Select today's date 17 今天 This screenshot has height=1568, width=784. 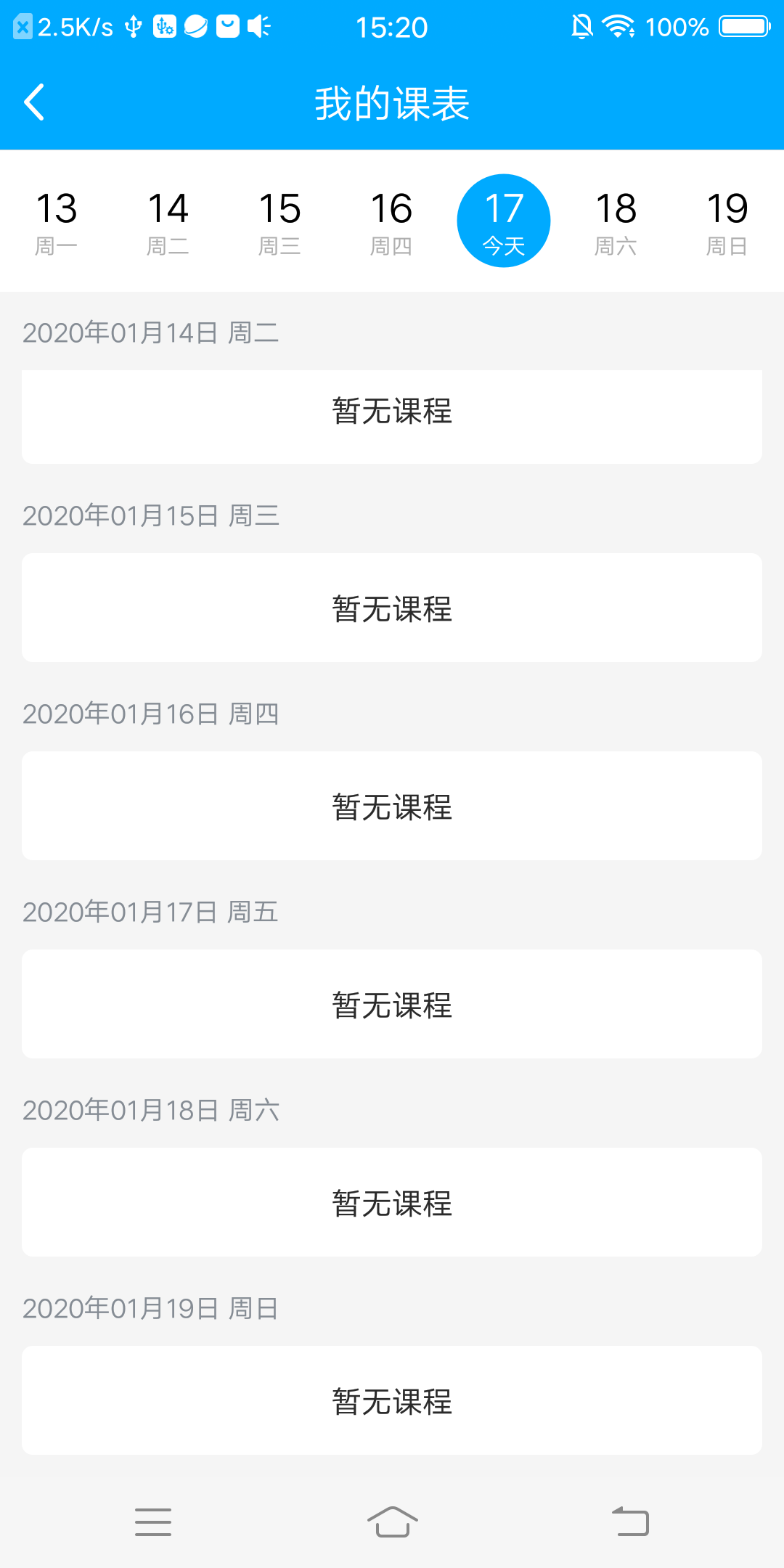(x=503, y=219)
